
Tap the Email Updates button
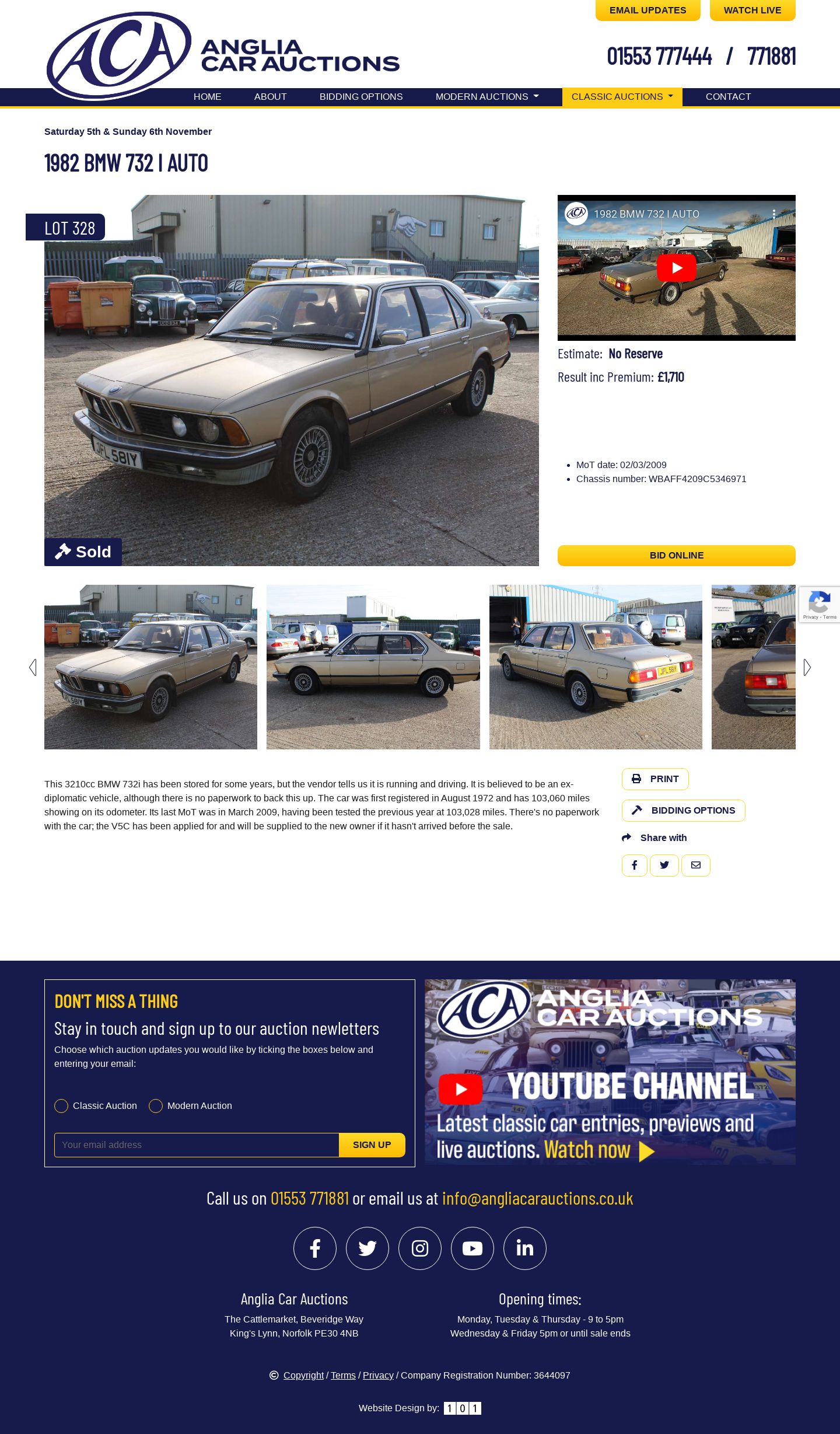(647, 11)
